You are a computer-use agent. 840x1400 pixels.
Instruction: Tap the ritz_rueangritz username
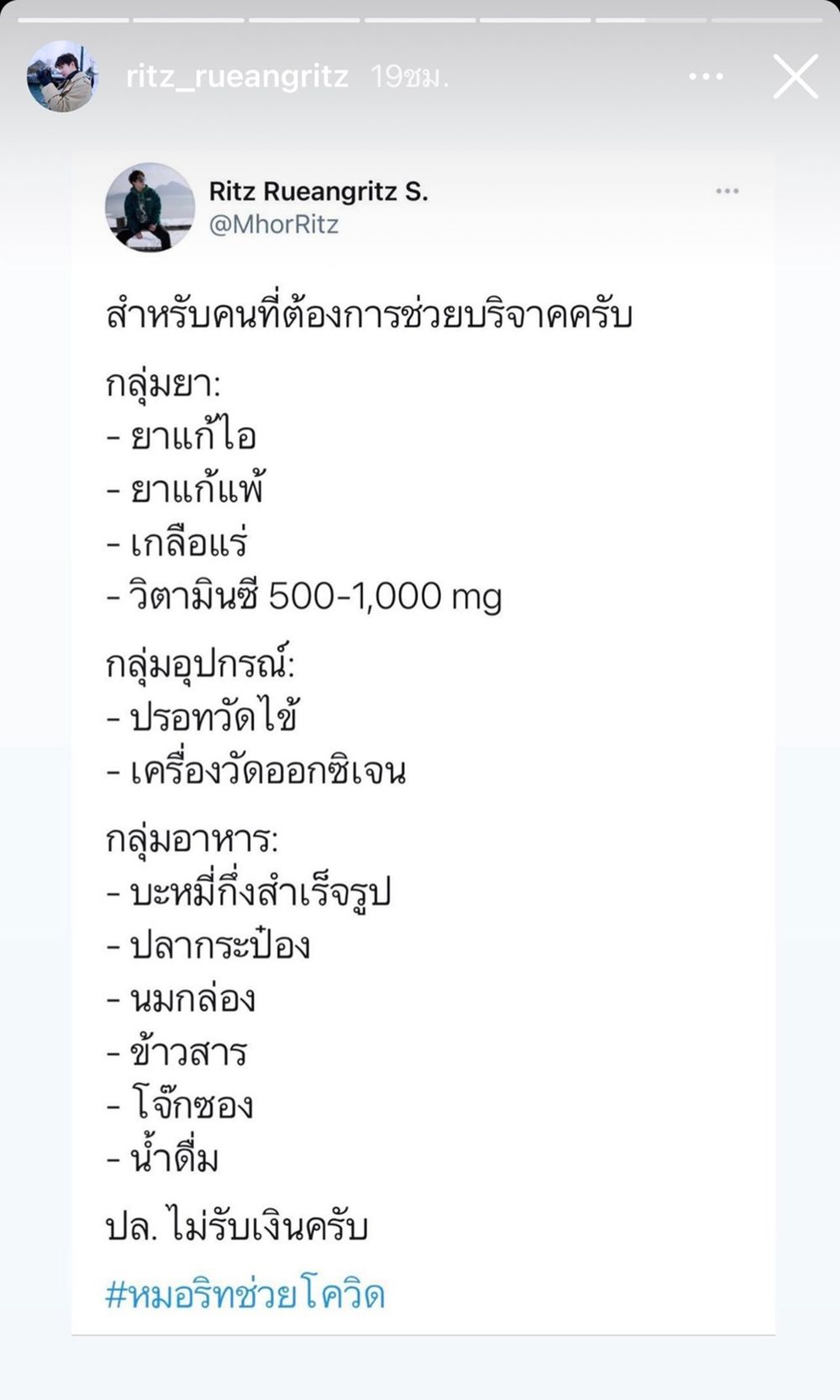coord(237,76)
